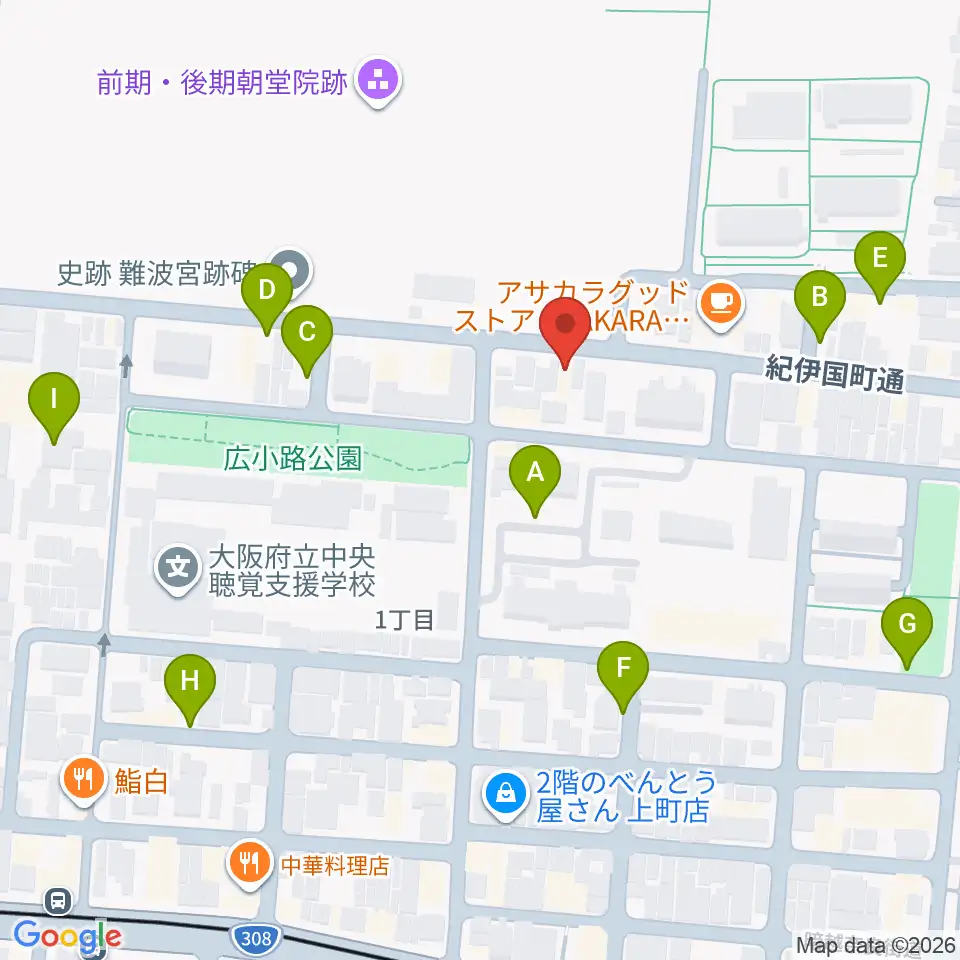Open the 中華料理店 restaurant pin
Screen dimensions: 960x960
coord(249,864)
